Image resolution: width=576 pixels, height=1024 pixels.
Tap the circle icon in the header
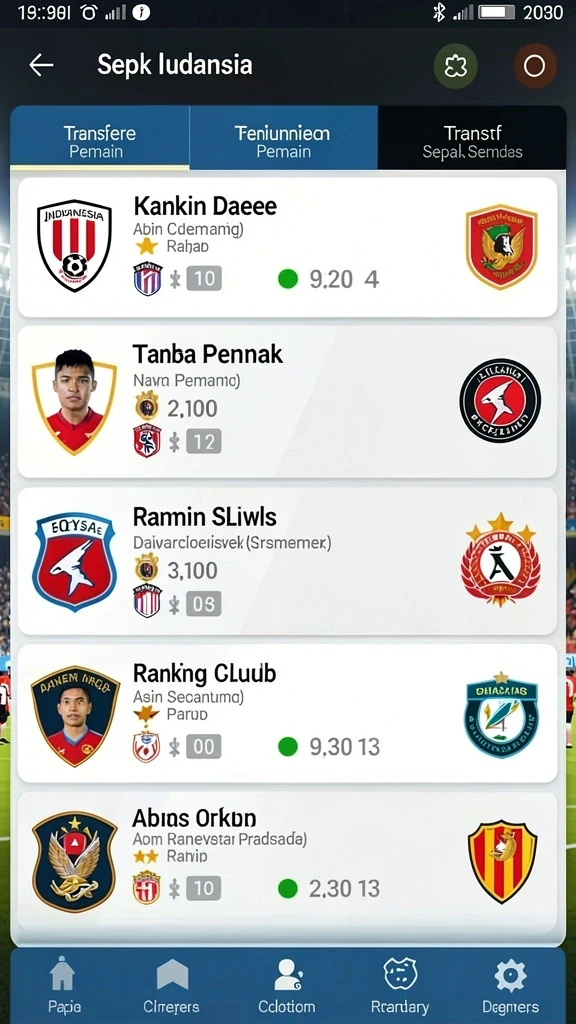click(x=534, y=66)
